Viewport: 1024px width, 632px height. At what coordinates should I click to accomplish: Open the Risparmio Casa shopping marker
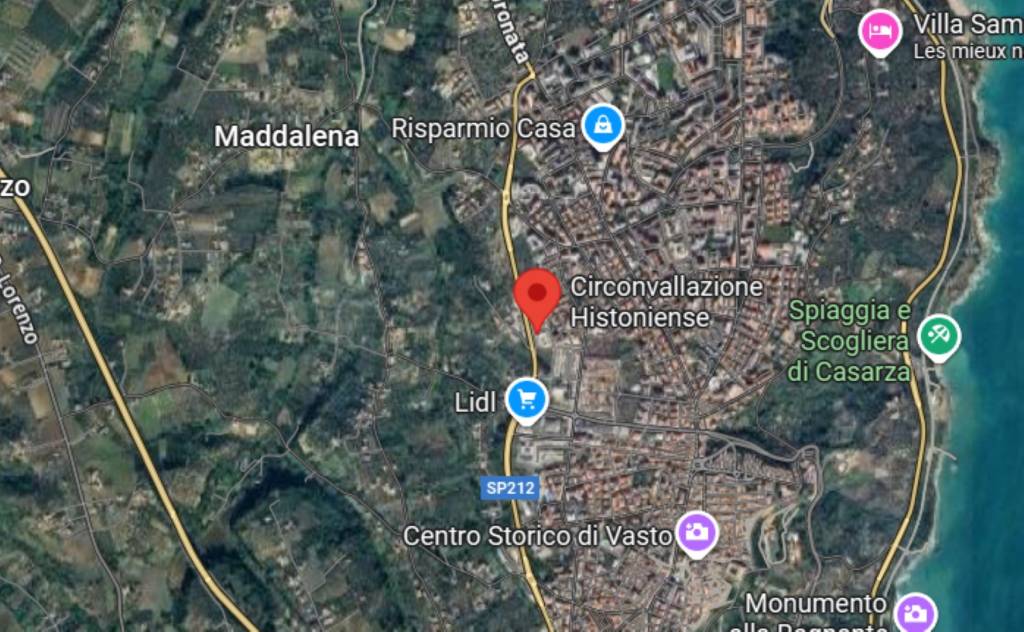click(603, 126)
